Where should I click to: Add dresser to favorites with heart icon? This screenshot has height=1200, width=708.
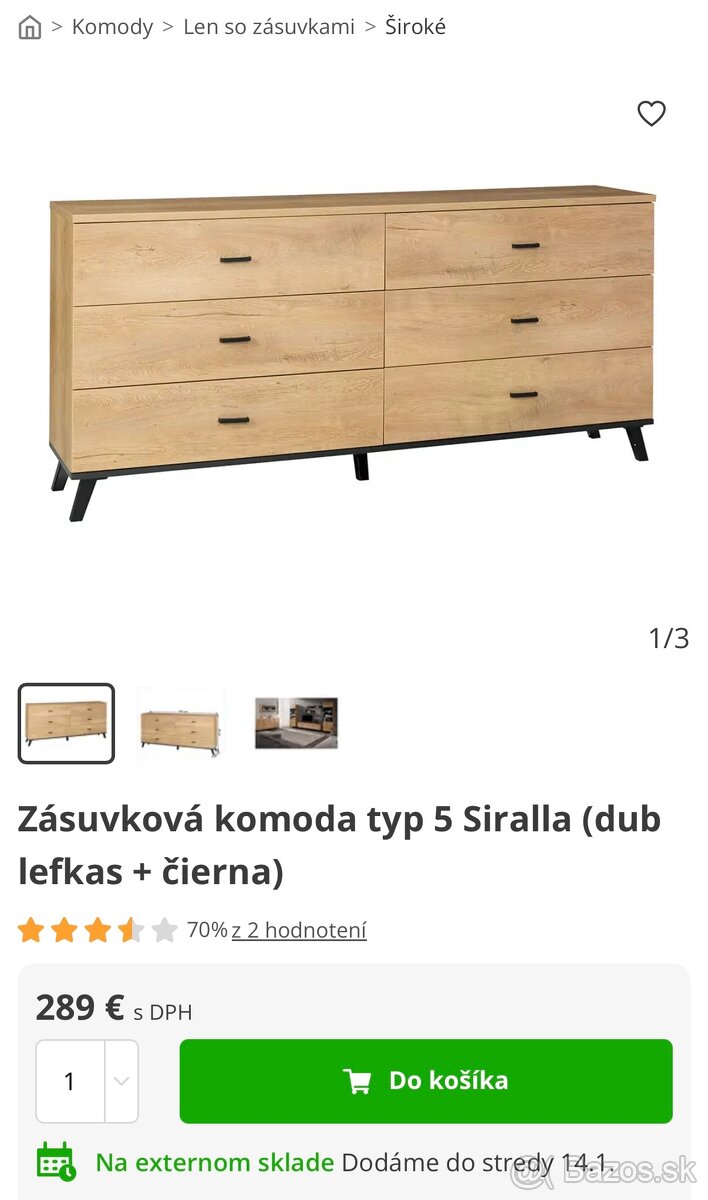point(651,114)
